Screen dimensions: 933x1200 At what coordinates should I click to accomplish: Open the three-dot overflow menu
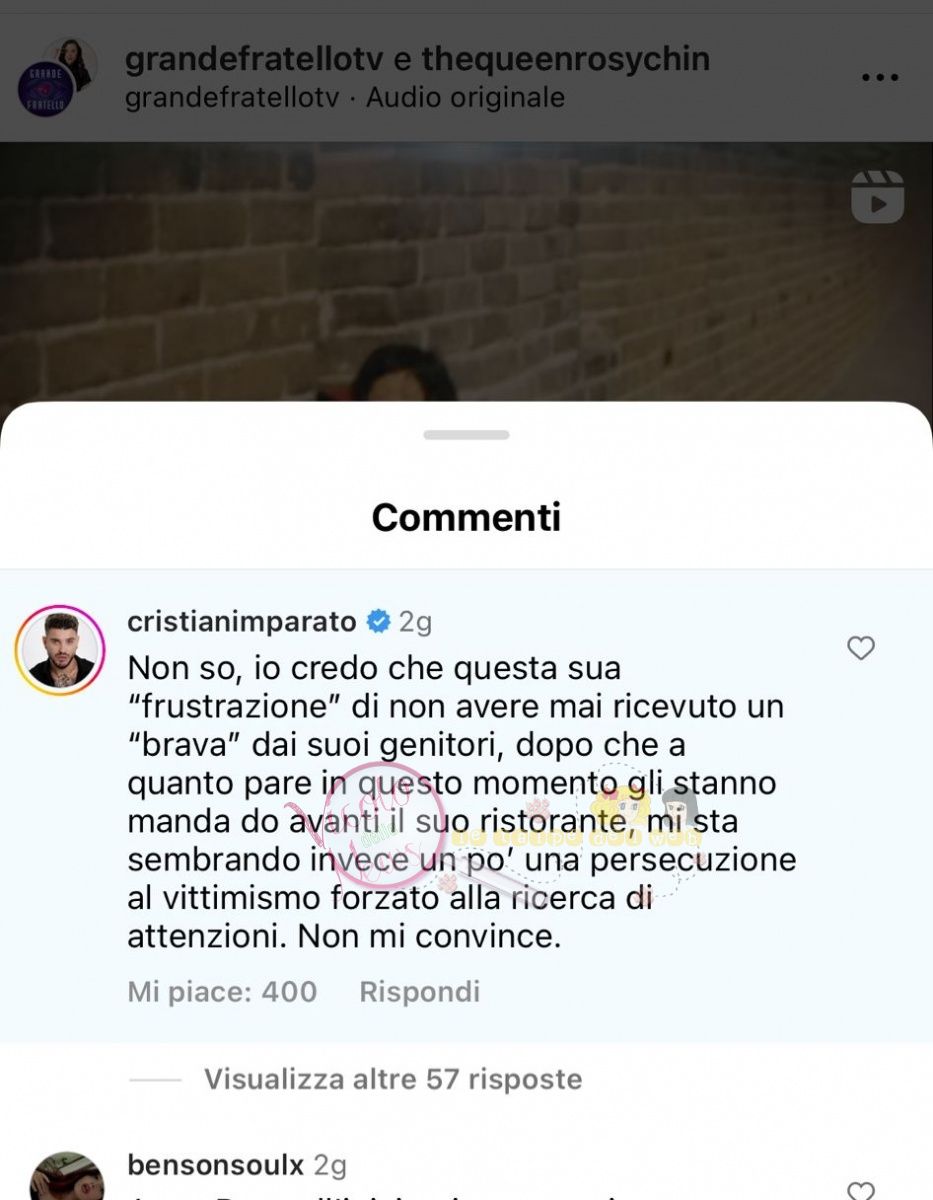coord(880,78)
